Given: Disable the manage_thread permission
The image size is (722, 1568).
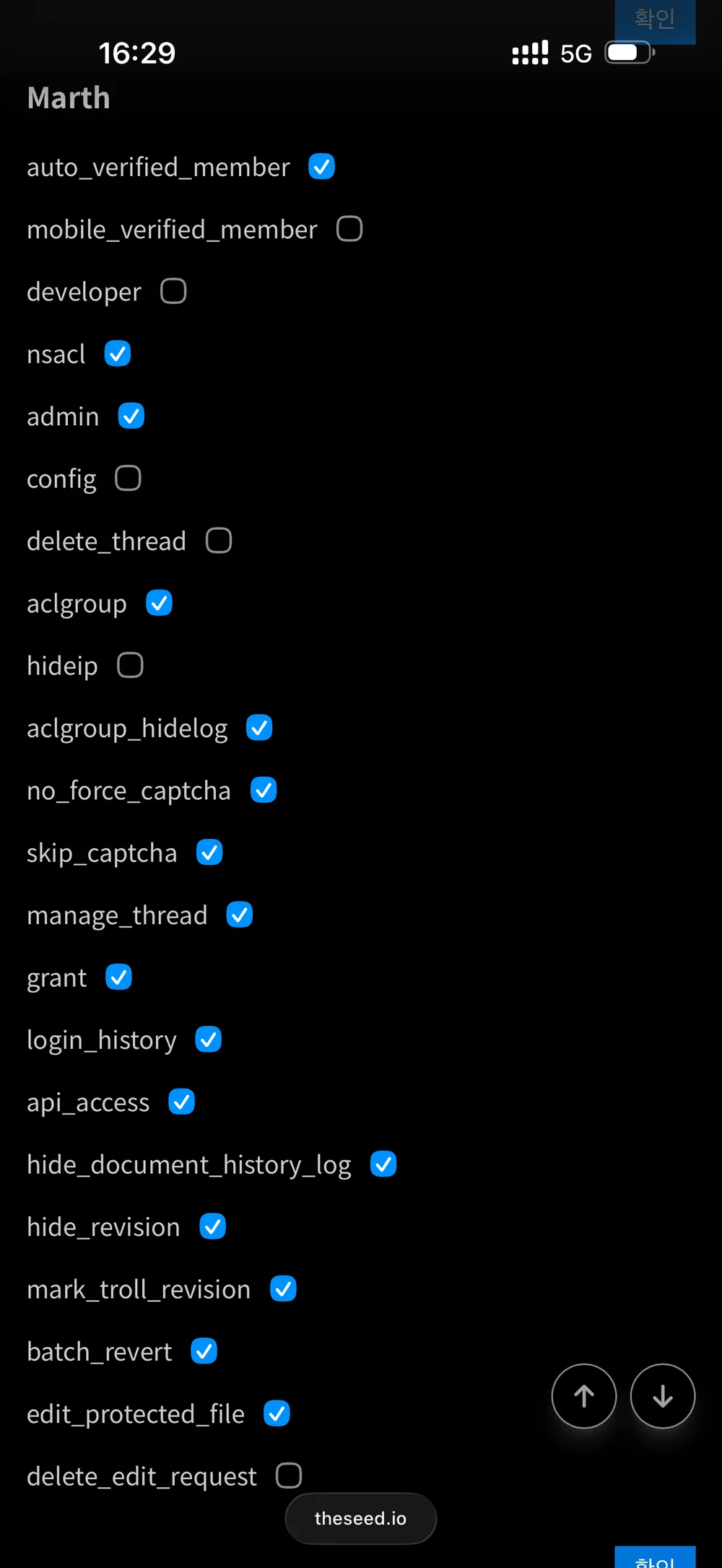Looking at the screenshot, I should (x=240, y=915).
